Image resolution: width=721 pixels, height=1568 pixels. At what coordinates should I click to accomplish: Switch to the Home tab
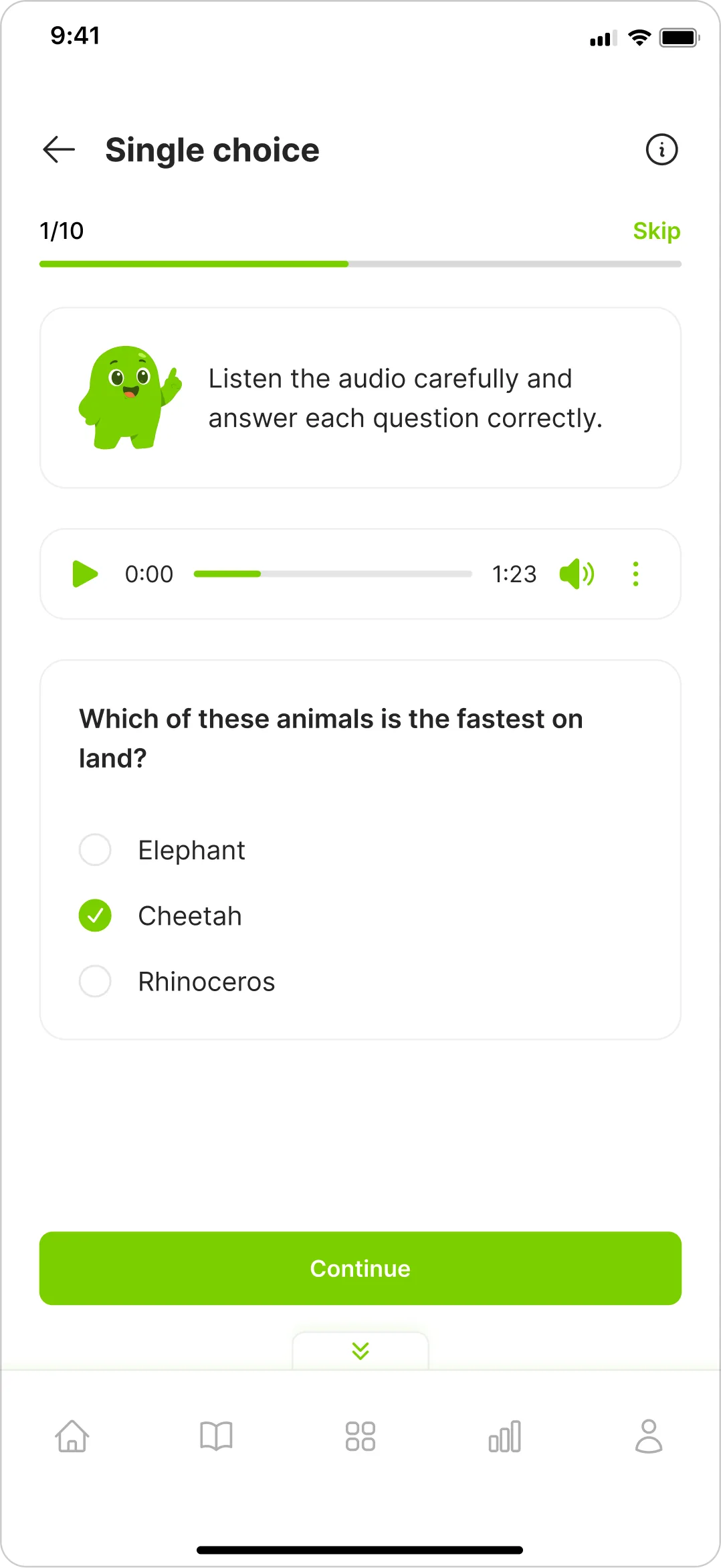pyautogui.click(x=72, y=1436)
